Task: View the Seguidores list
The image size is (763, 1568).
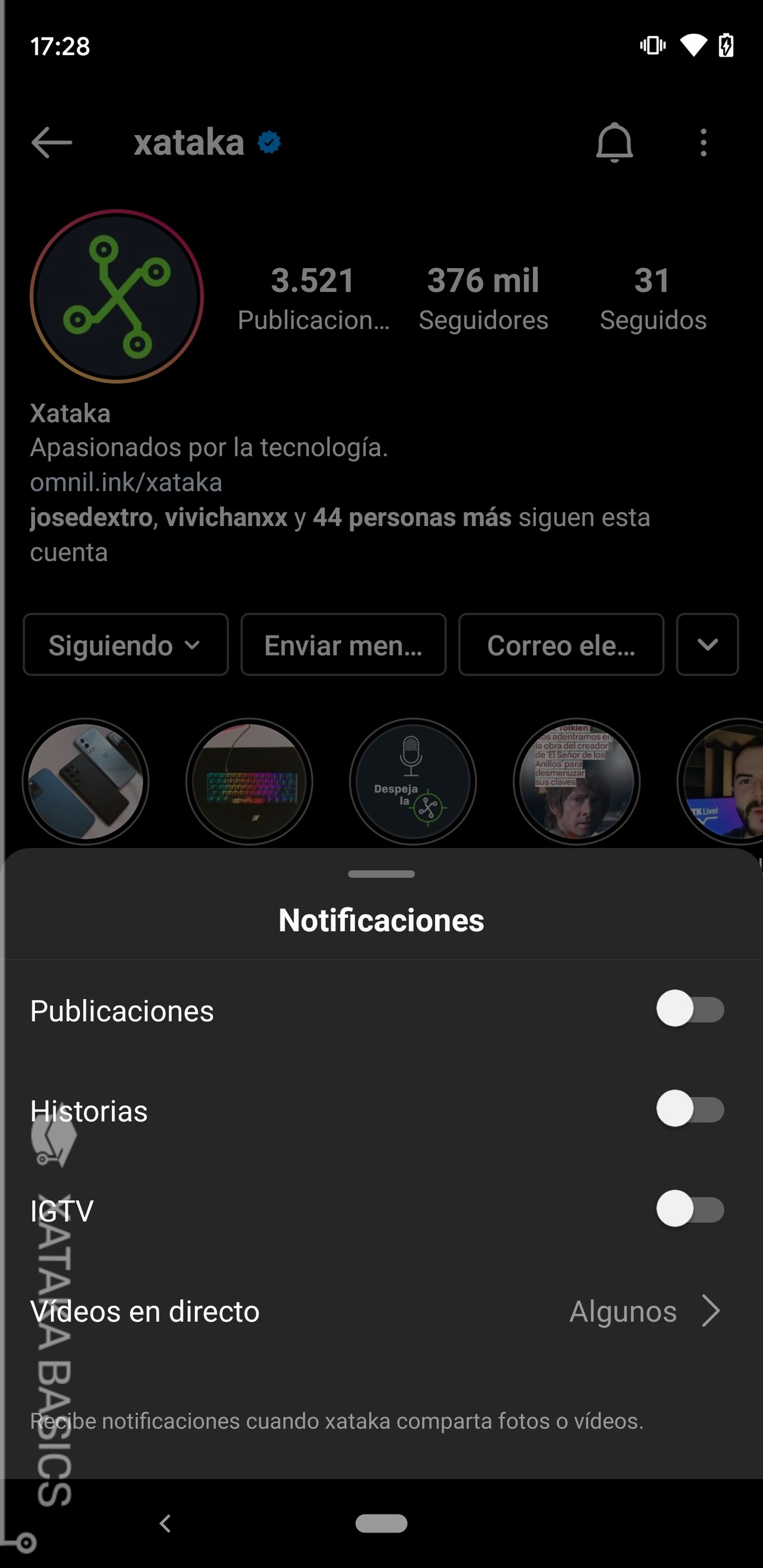Action: (484, 298)
